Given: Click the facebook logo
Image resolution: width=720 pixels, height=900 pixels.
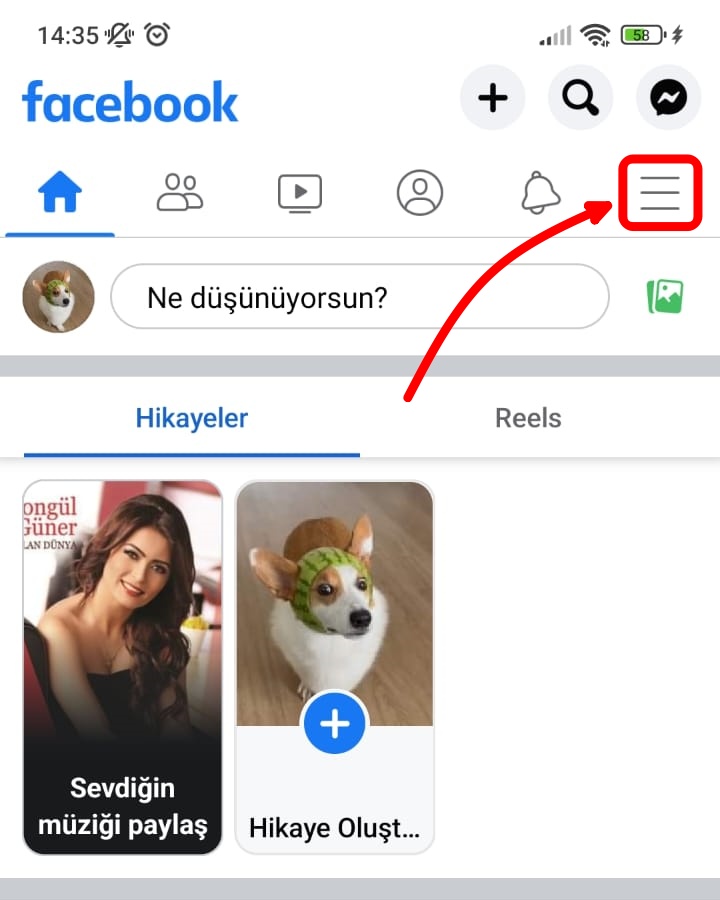Looking at the screenshot, I should (x=130, y=99).
